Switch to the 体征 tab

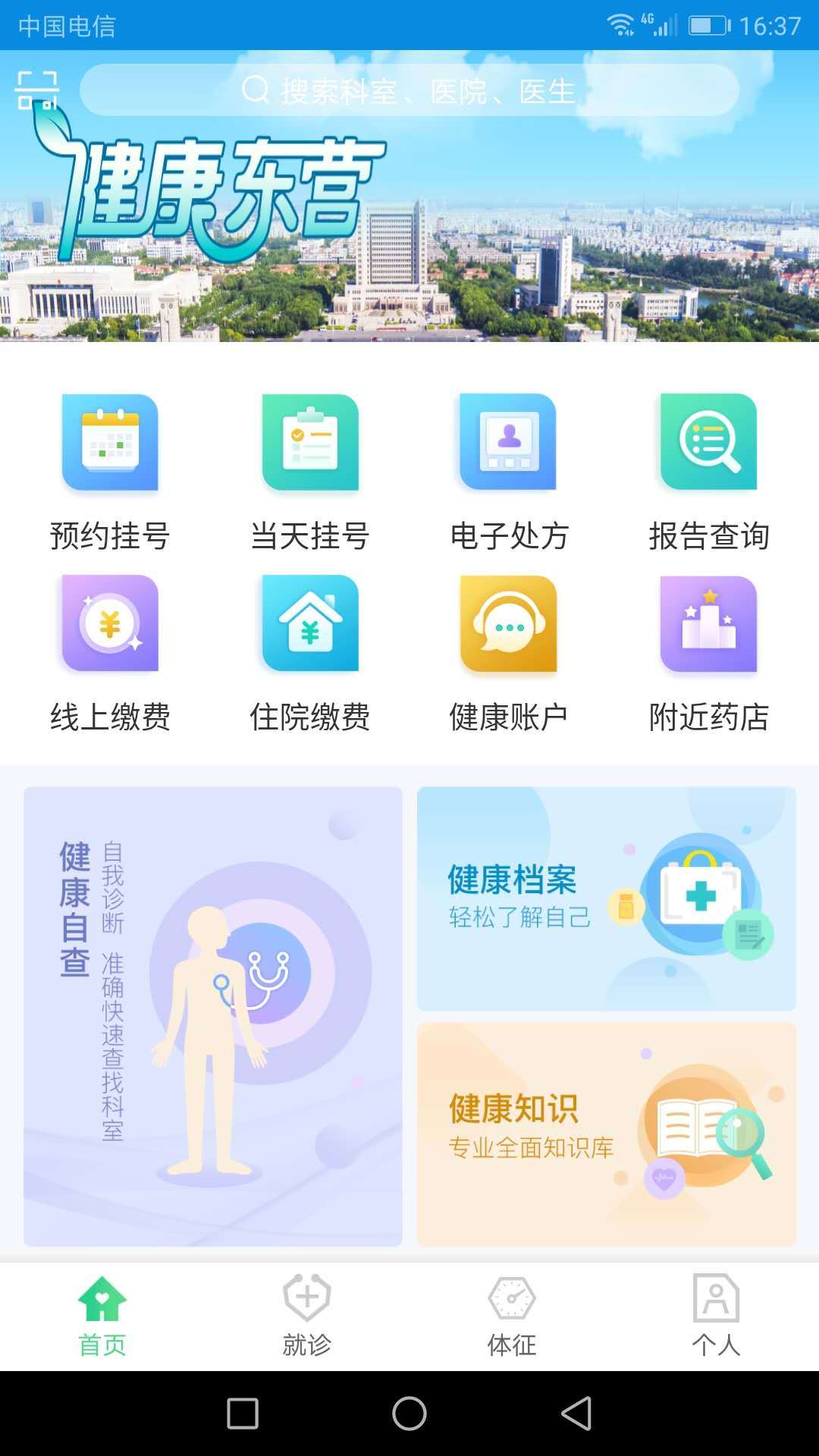[512, 1316]
